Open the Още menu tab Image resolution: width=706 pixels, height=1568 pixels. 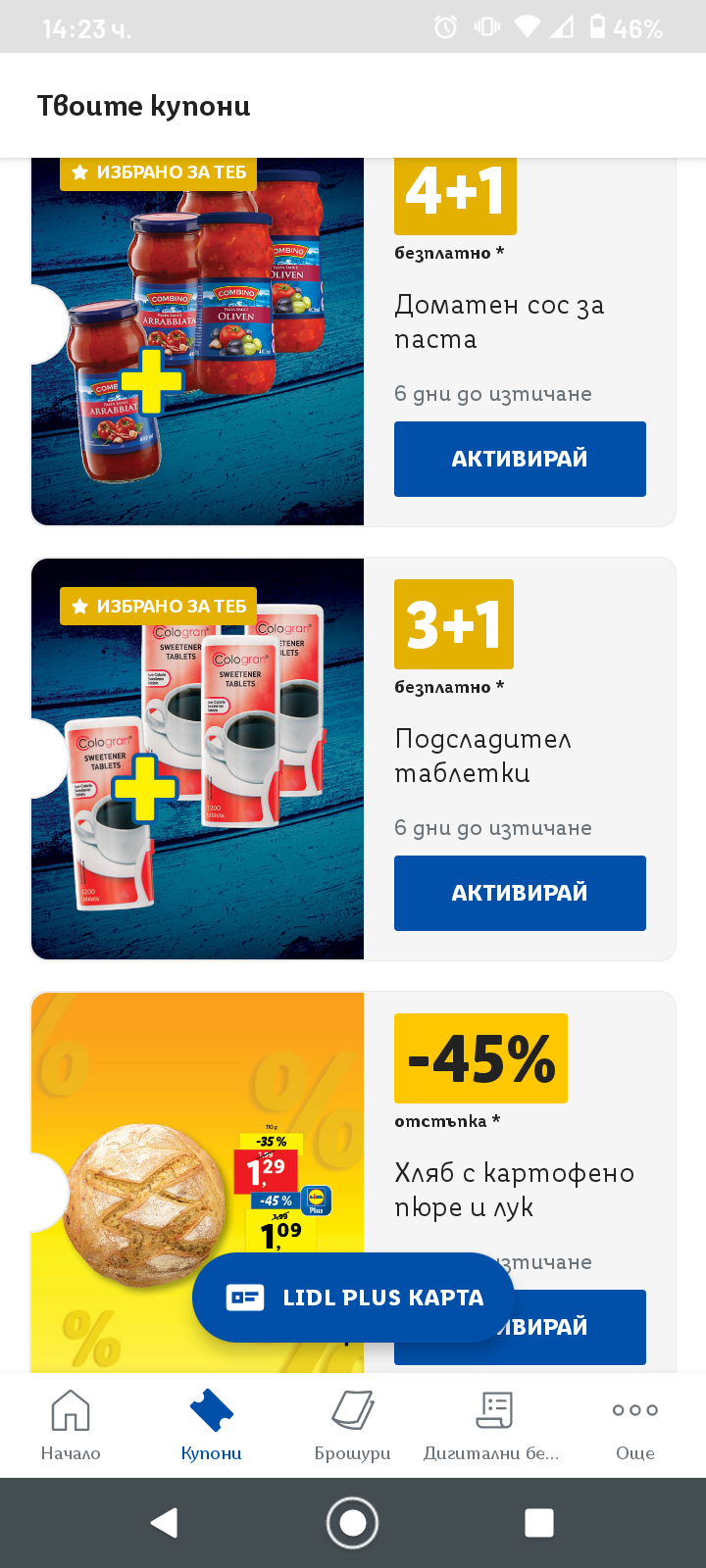[x=635, y=1425]
